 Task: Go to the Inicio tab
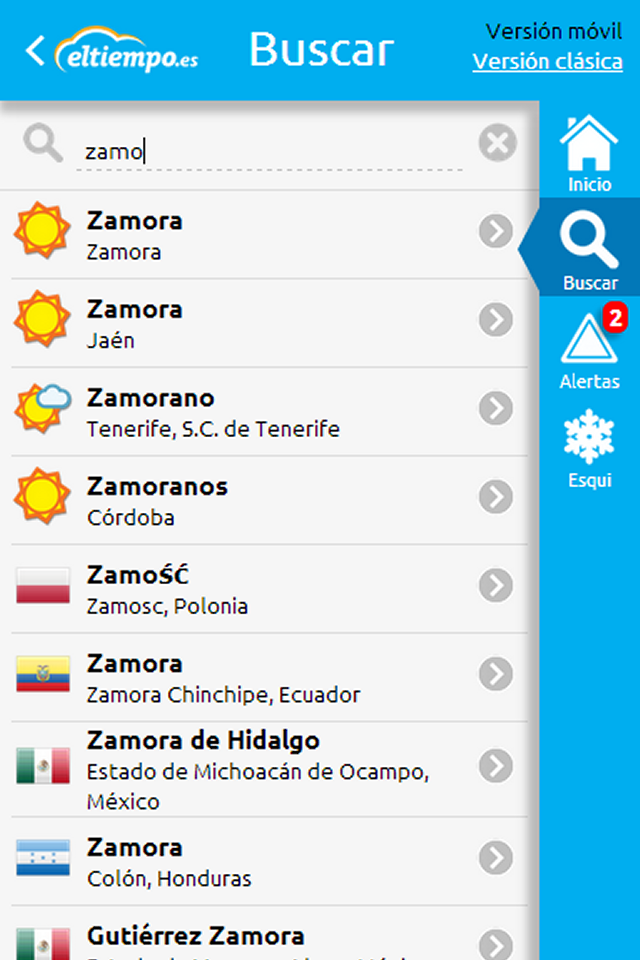(590, 153)
